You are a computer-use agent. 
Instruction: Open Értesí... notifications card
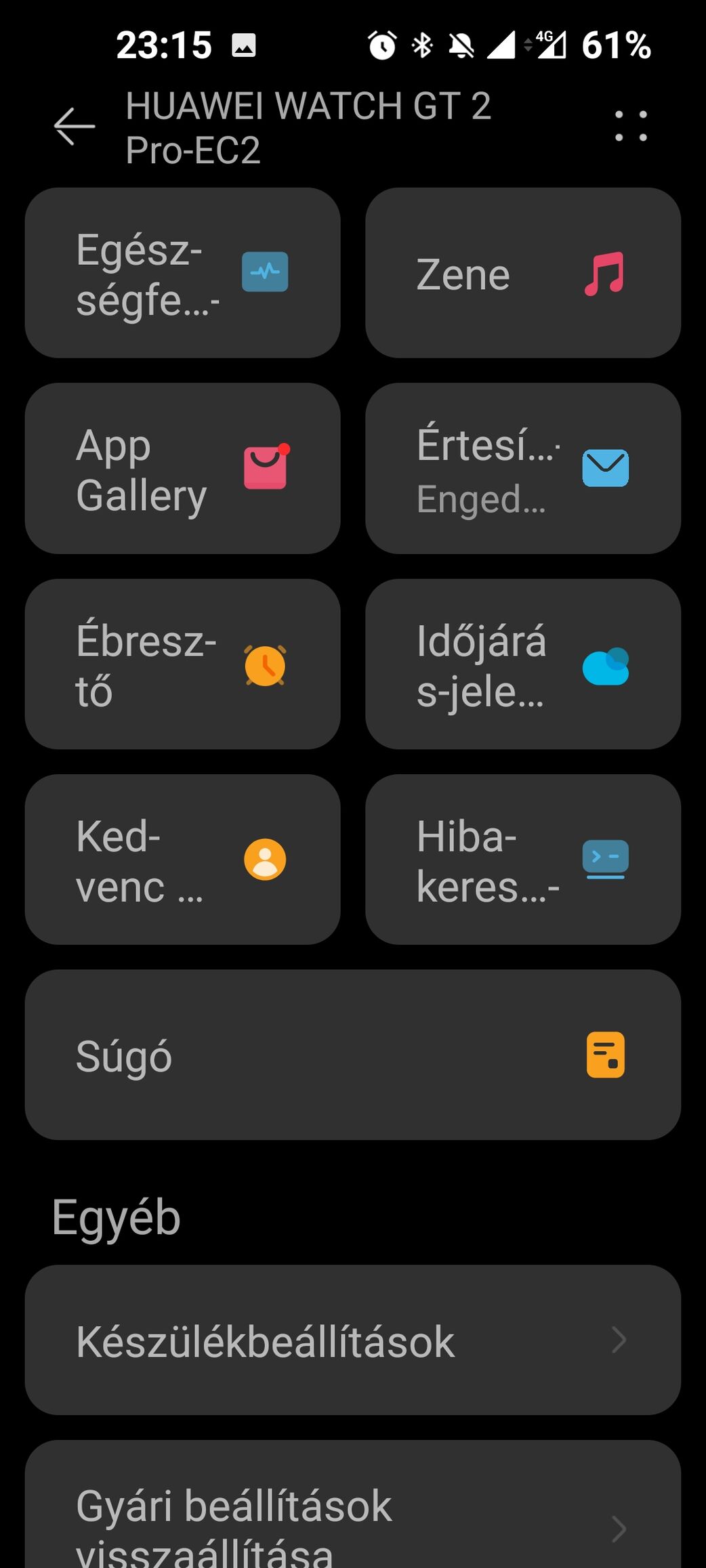coord(522,468)
